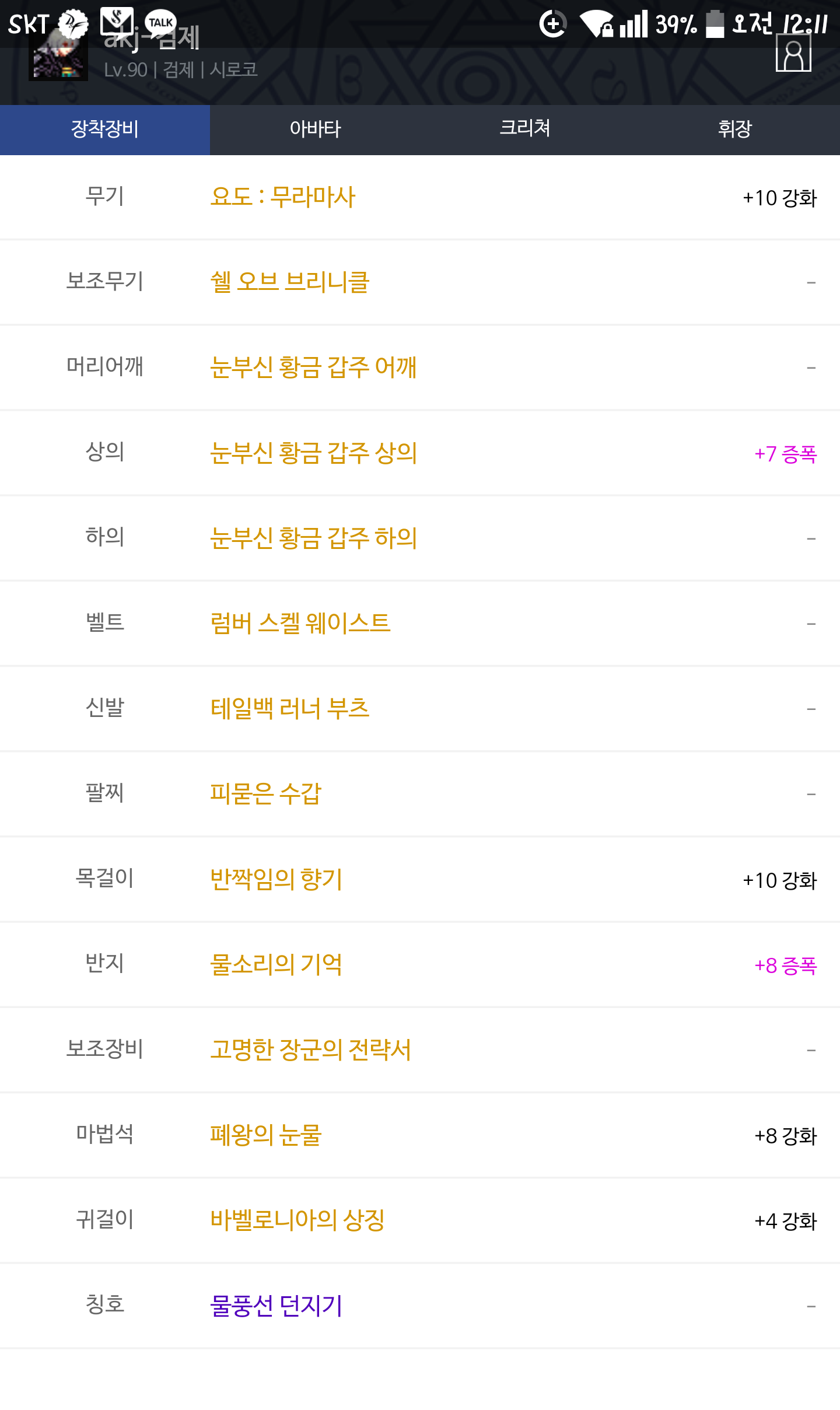Open 눈부신 황금 갑주 어깨 details
The width and height of the screenshot is (840, 1410).
pos(313,368)
